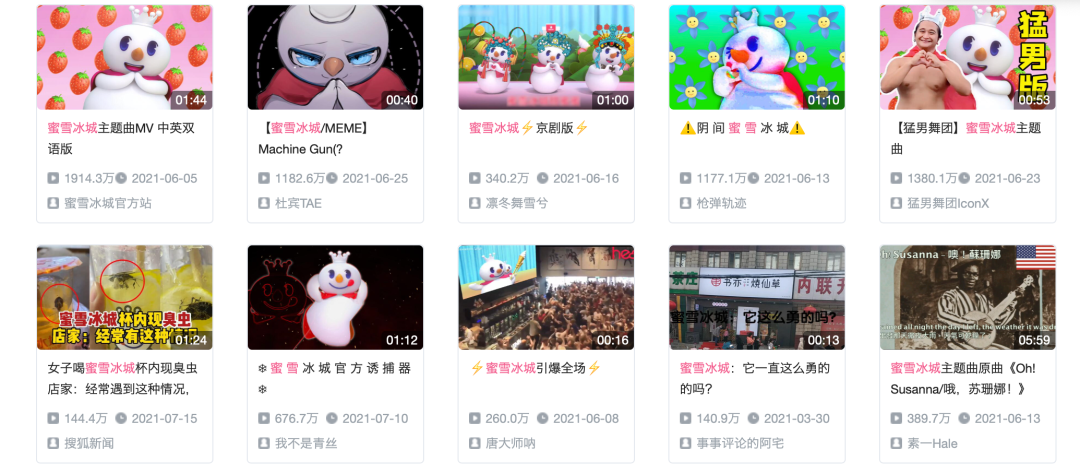The width and height of the screenshot is (1080, 474).
Task: Open the 京剧版 video card
Action: tap(546, 58)
